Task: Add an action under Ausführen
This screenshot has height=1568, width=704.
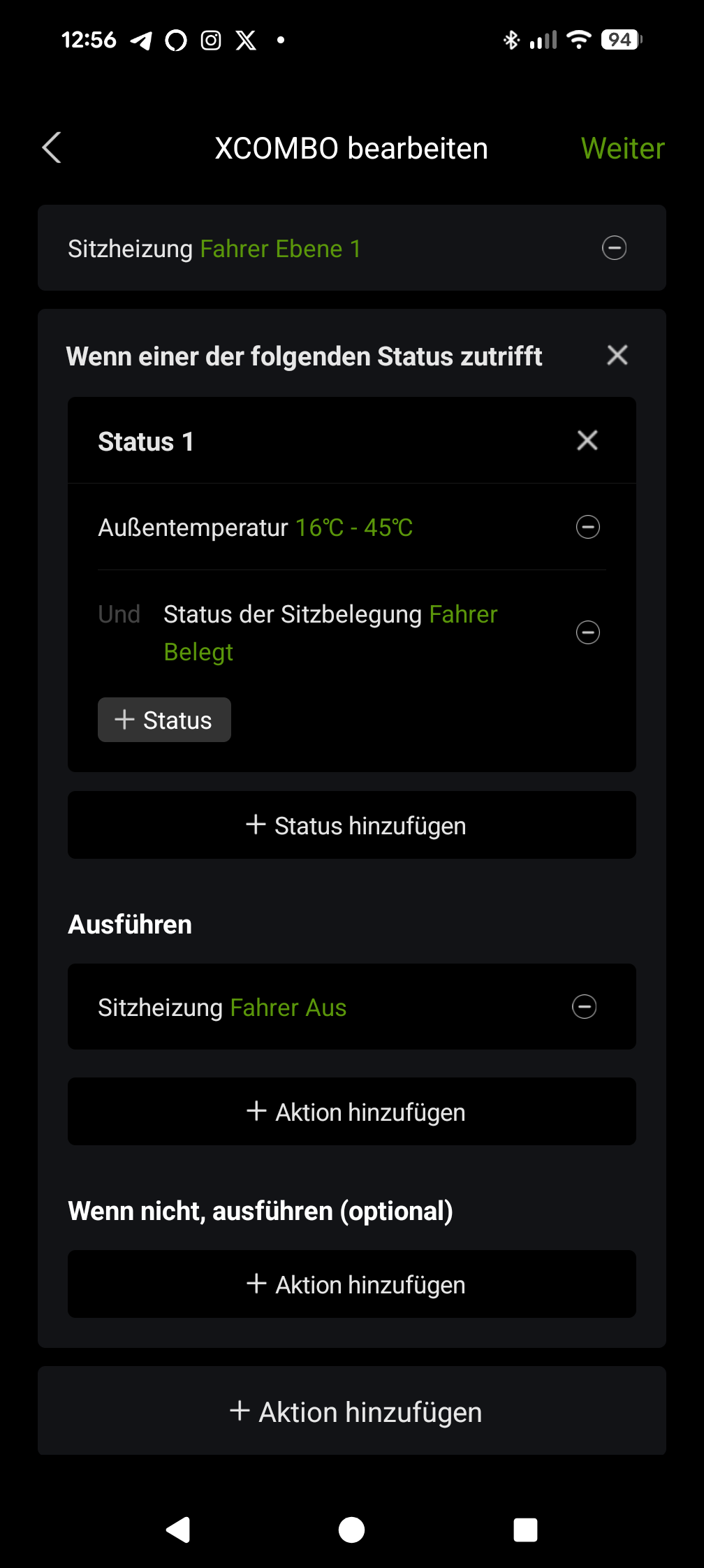Action: [x=352, y=1112]
